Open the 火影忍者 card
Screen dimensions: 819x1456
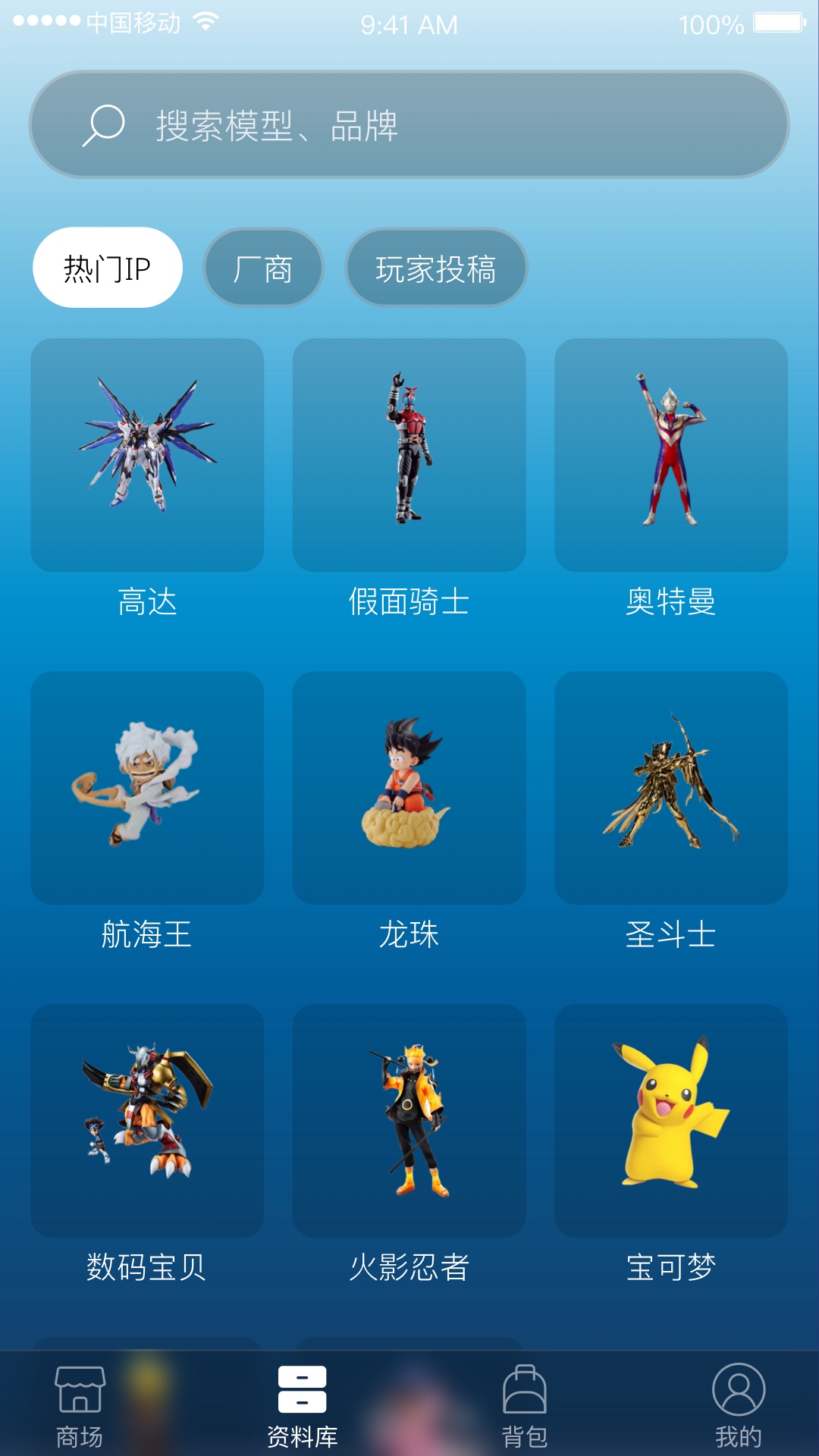tap(409, 1120)
